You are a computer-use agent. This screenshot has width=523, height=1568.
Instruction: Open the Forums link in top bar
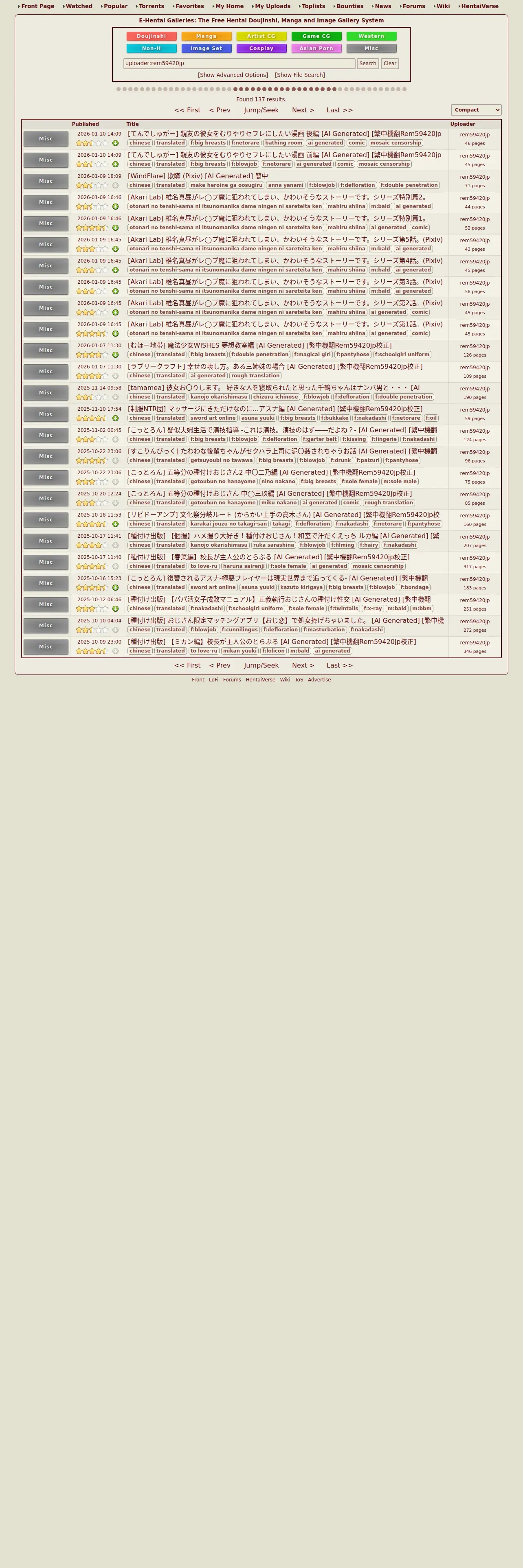tap(414, 6)
